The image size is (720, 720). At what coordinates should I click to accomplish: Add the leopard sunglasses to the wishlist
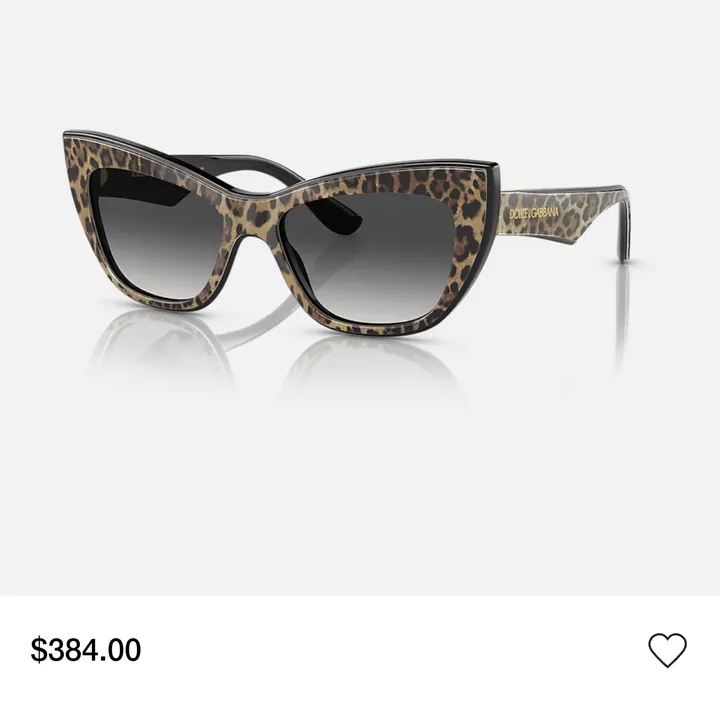pyautogui.click(x=667, y=651)
